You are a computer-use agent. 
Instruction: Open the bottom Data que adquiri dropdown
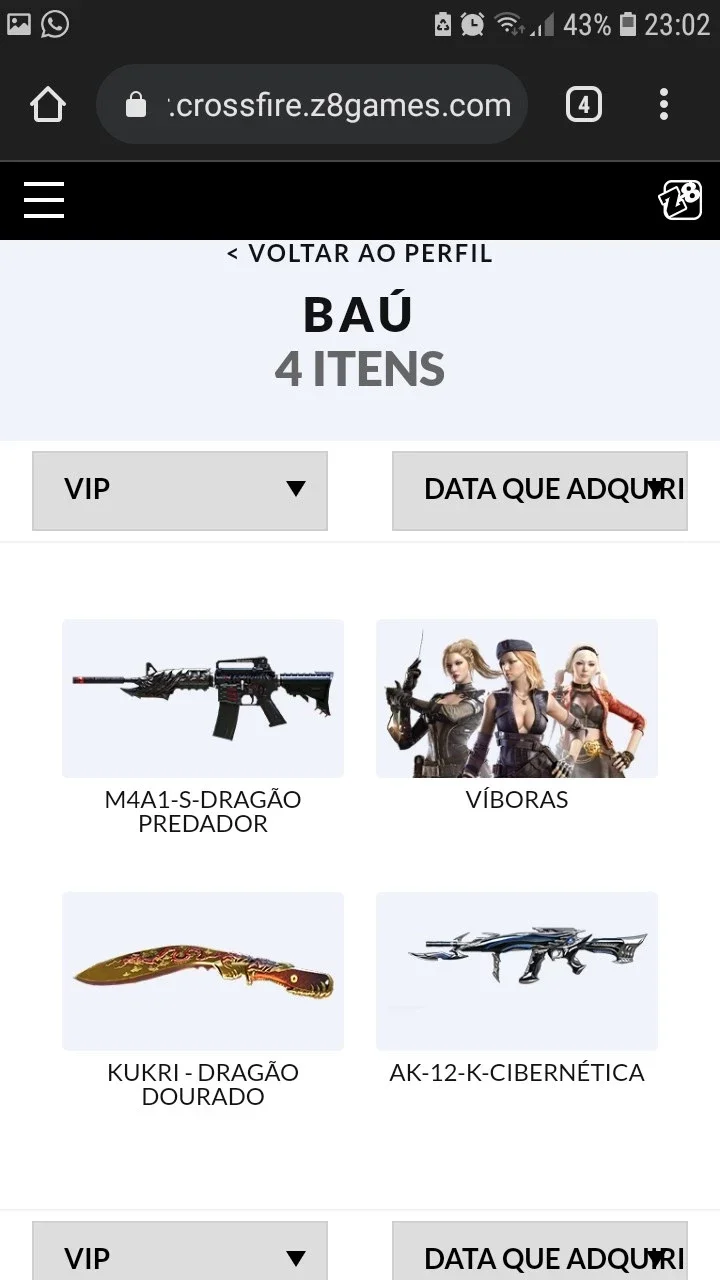tap(540, 1250)
